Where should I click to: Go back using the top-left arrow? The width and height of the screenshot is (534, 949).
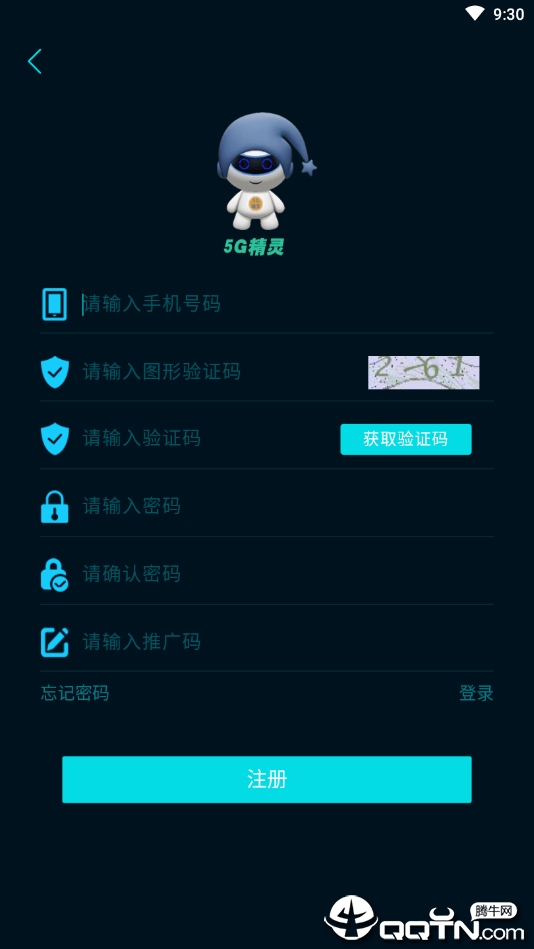tap(35, 62)
